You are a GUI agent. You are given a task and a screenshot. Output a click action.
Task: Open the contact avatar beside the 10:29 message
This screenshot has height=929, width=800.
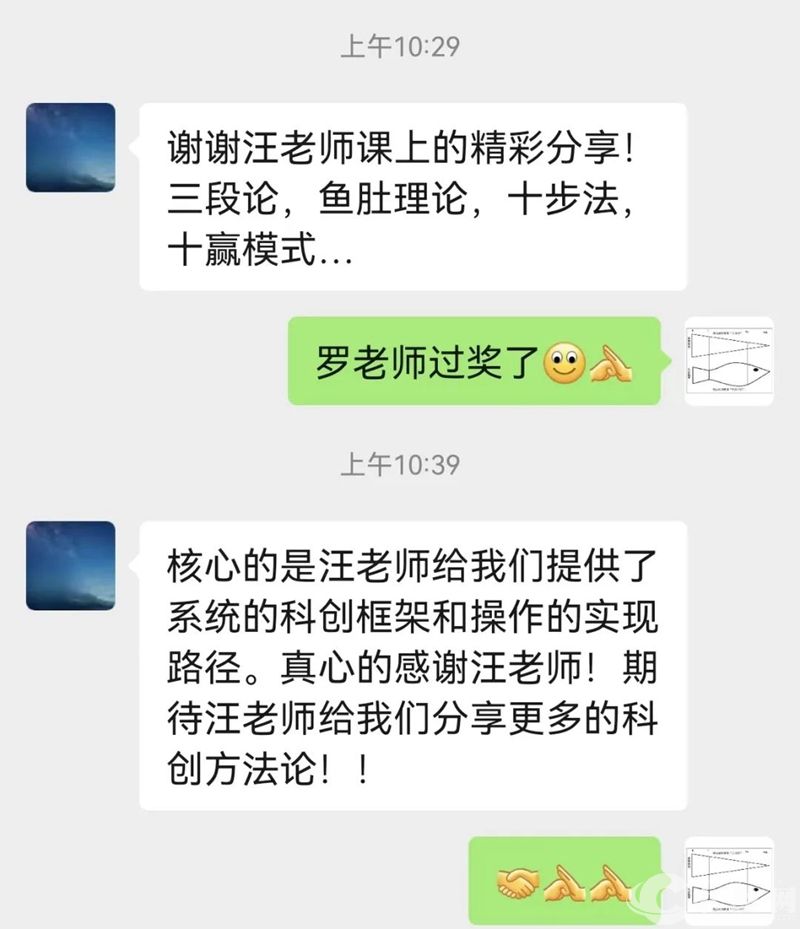click(x=70, y=145)
